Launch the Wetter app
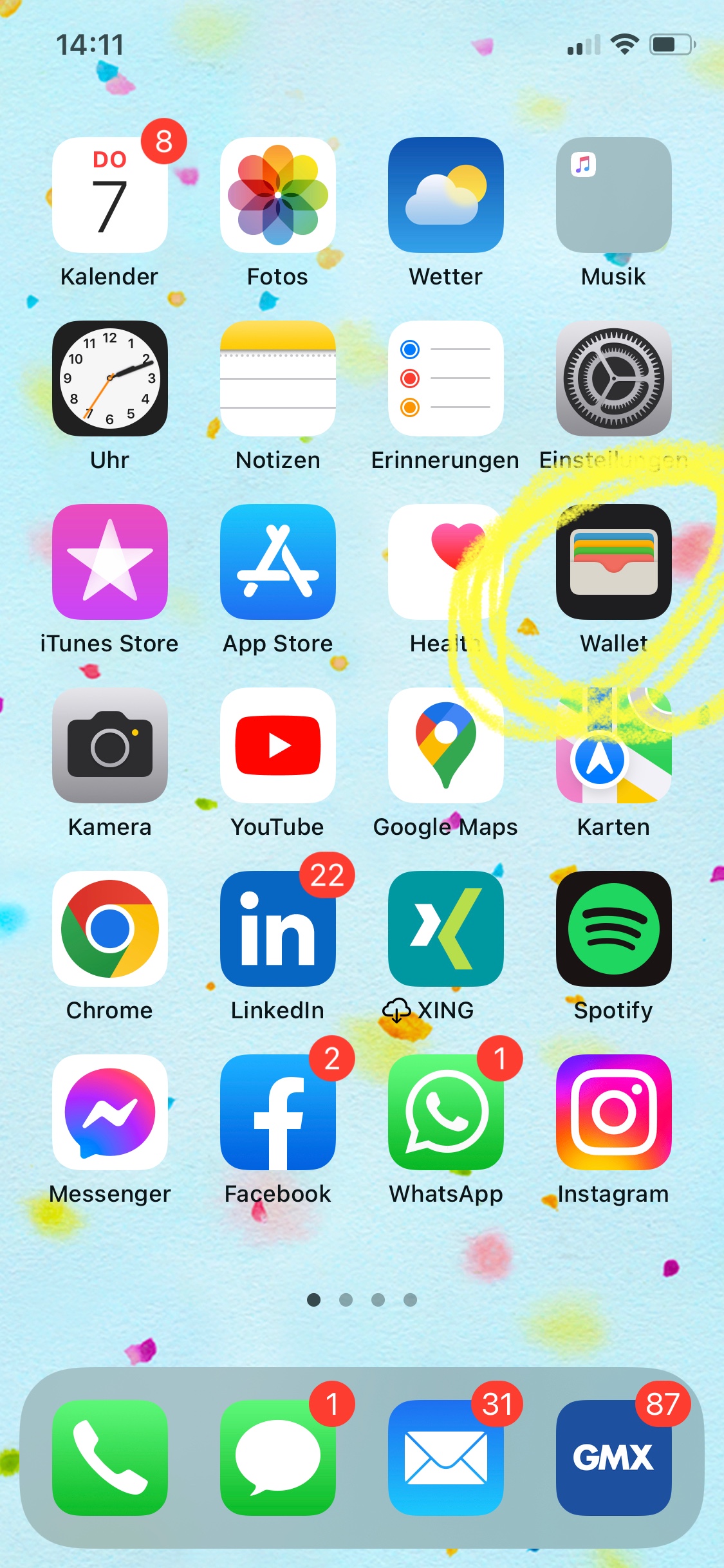The width and height of the screenshot is (724, 1568). tap(445, 195)
